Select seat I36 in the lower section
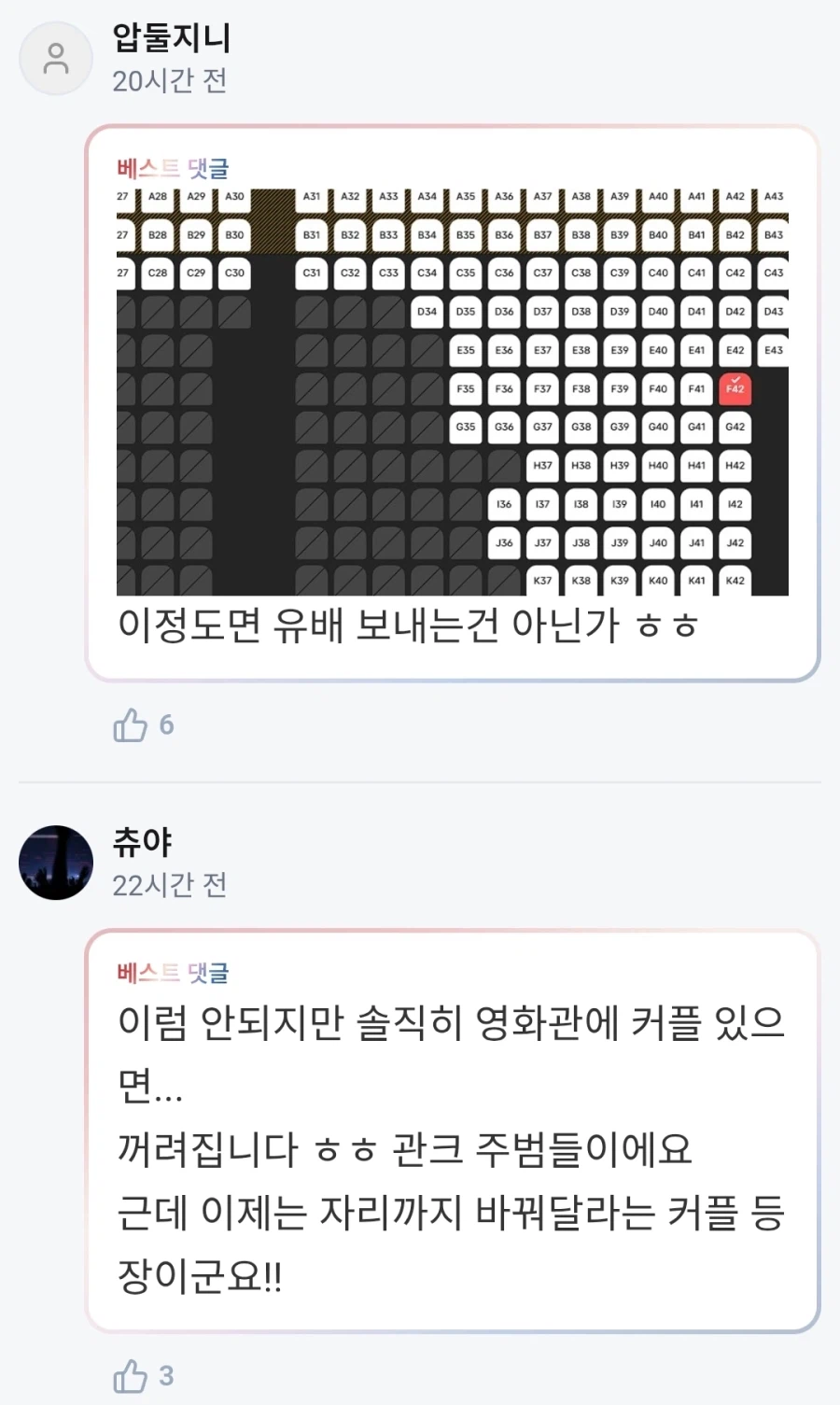Screen dimensions: 840x1405 [503, 504]
